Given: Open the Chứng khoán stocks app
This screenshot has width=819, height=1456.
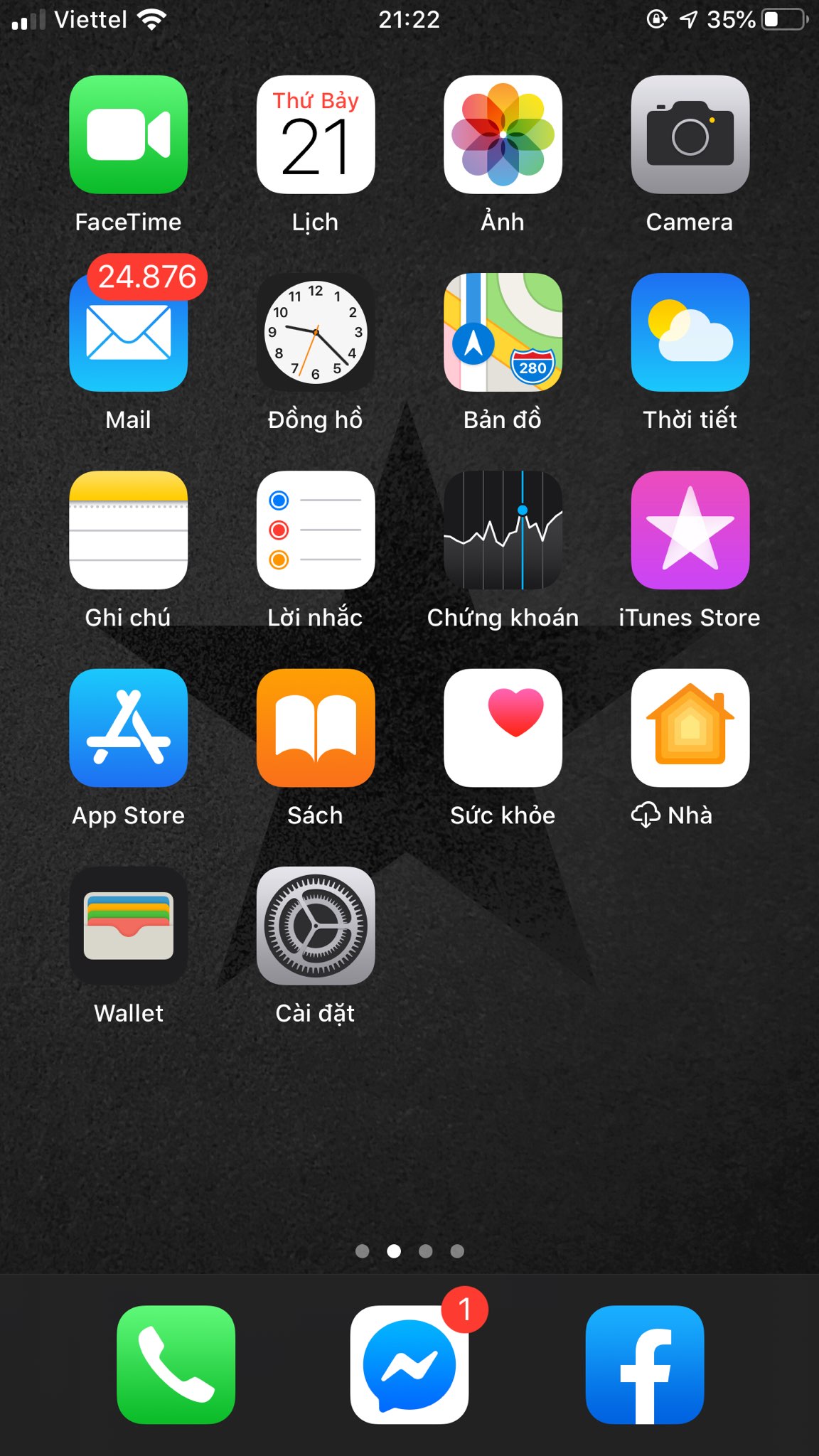Looking at the screenshot, I should pyautogui.click(x=503, y=530).
